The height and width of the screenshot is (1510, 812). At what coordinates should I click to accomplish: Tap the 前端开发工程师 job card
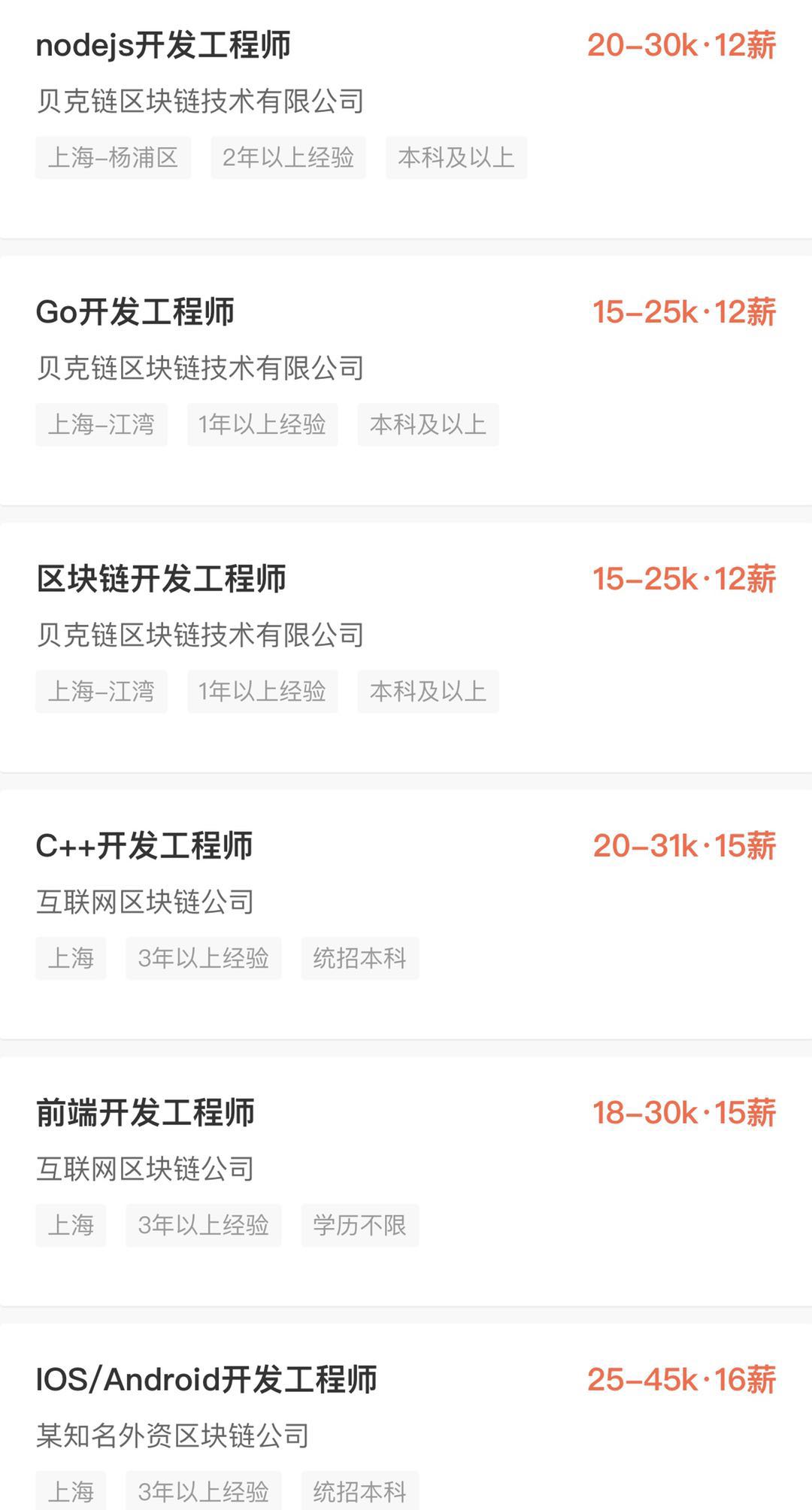146,1113
